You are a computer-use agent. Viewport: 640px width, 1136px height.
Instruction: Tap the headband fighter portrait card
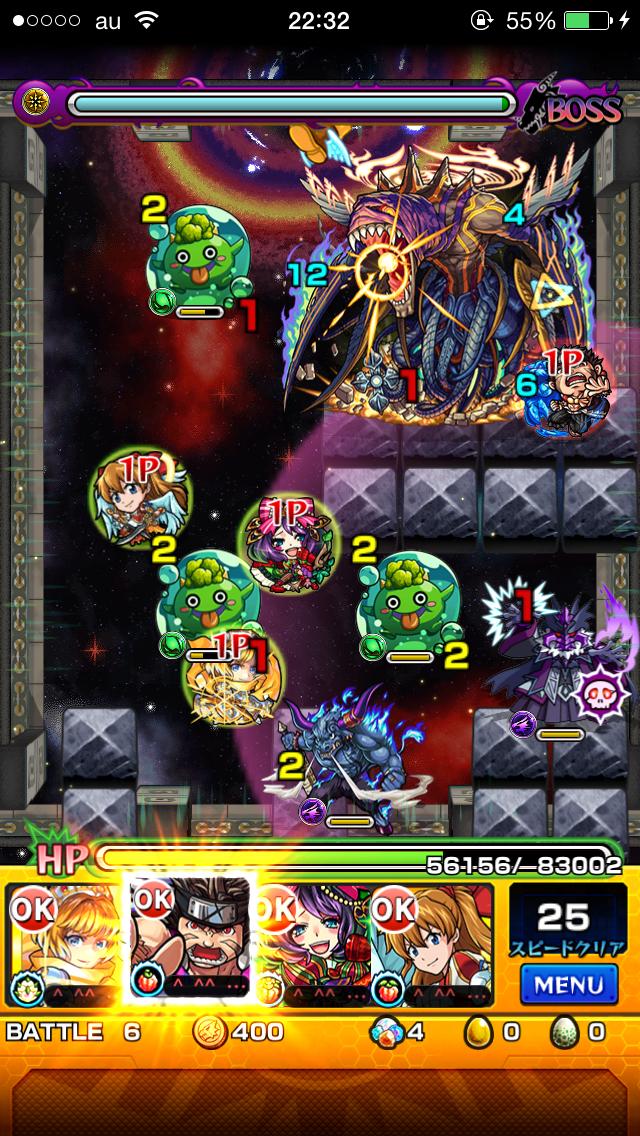coord(189,939)
